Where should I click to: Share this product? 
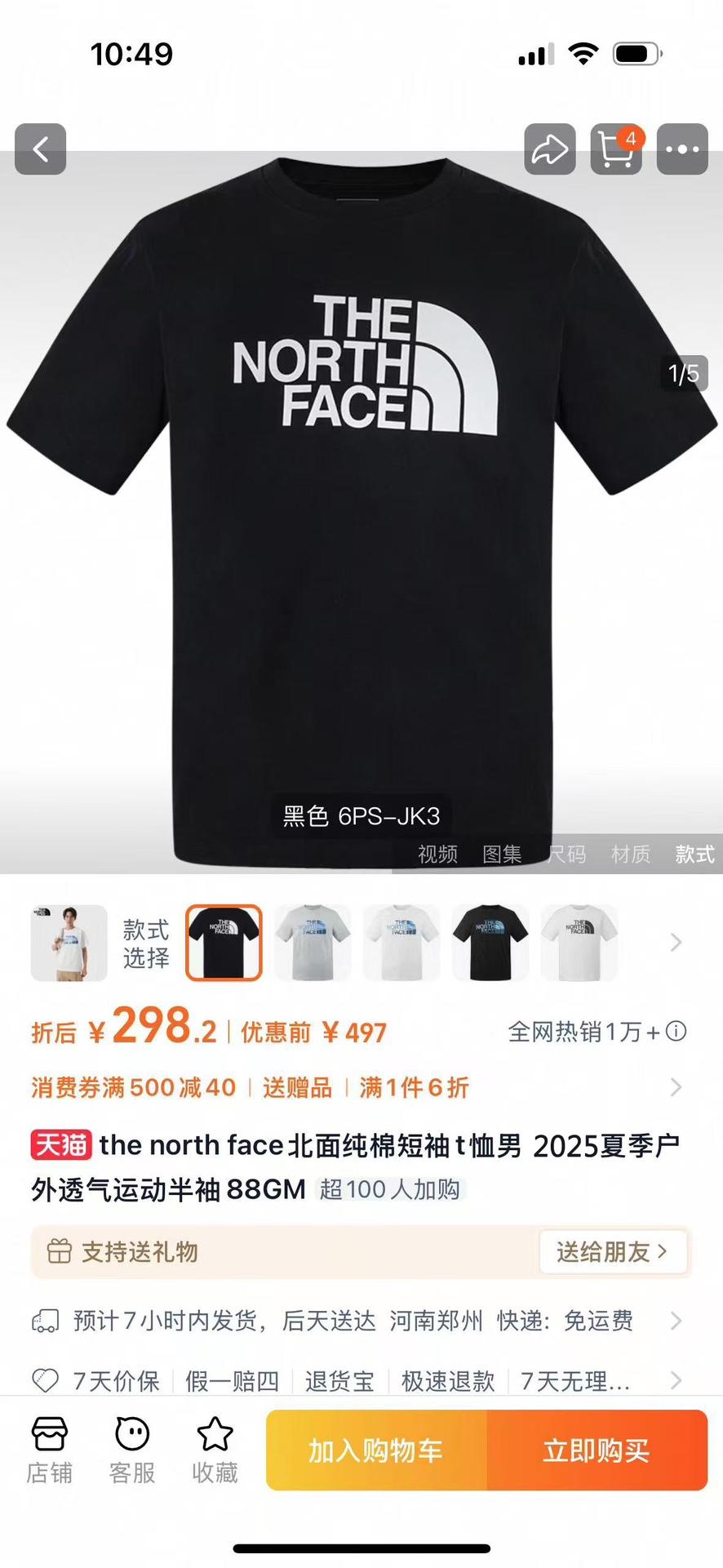point(549,149)
